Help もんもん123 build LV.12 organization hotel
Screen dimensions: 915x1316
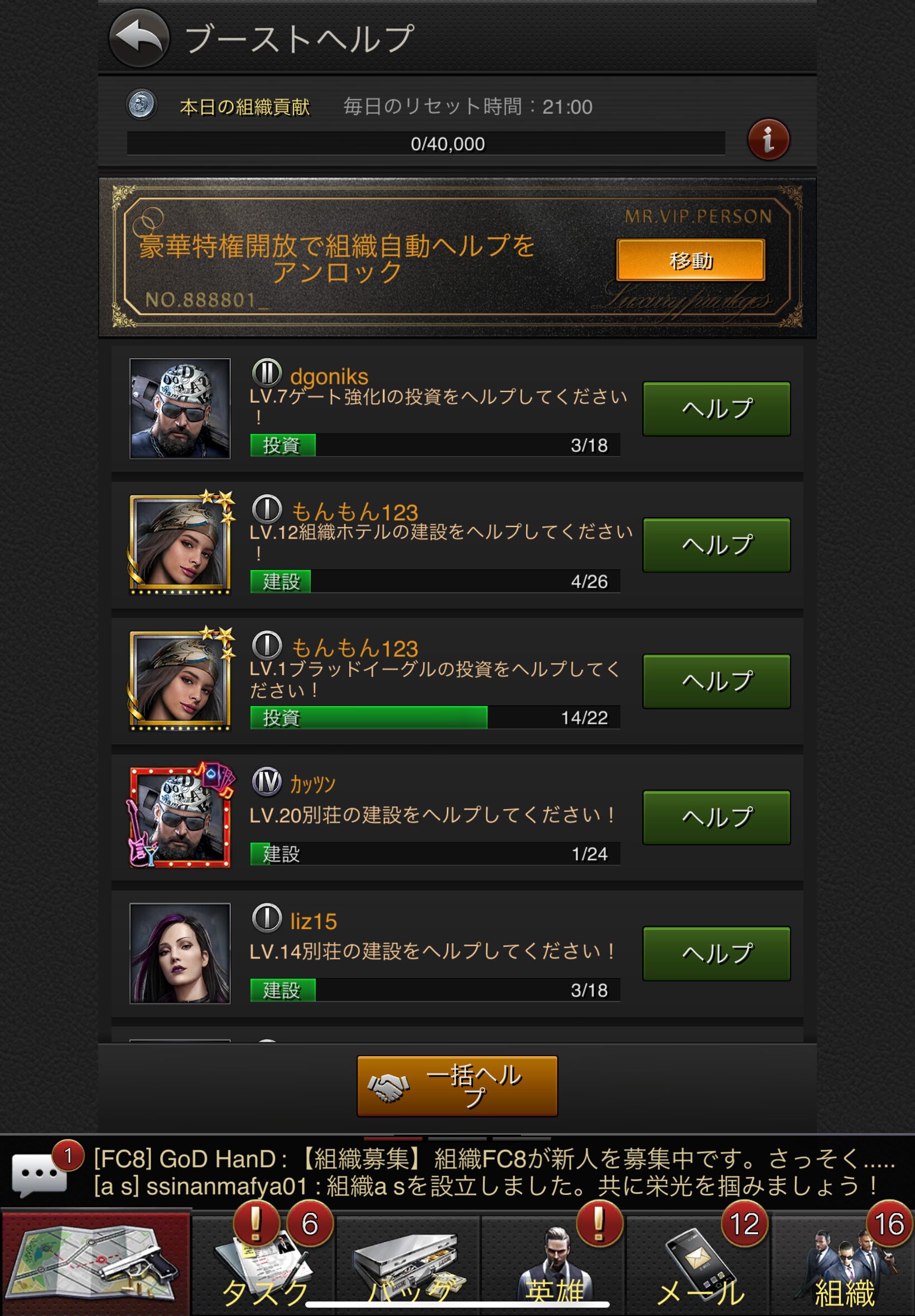pyautogui.click(x=716, y=545)
